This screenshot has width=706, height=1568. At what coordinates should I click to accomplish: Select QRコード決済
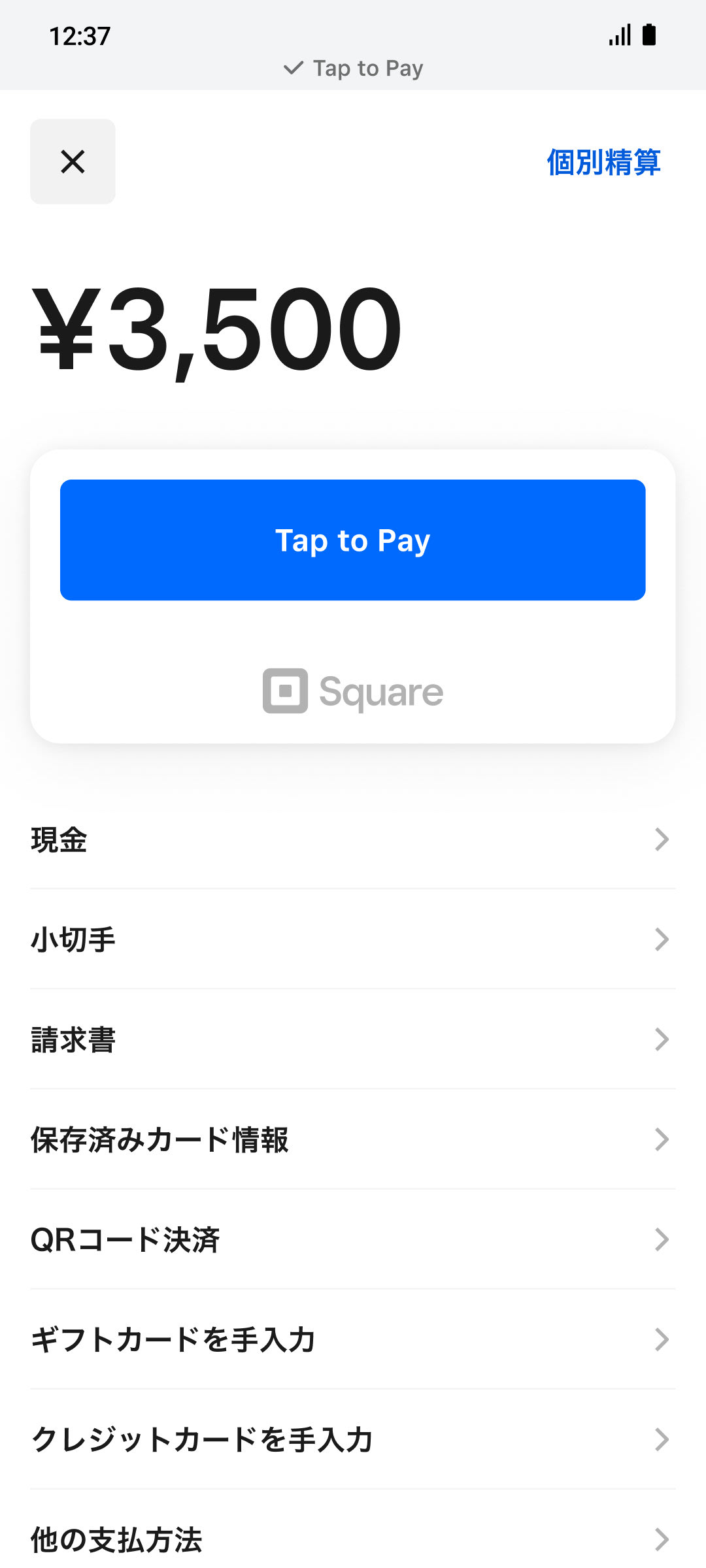pos(352,1239)
